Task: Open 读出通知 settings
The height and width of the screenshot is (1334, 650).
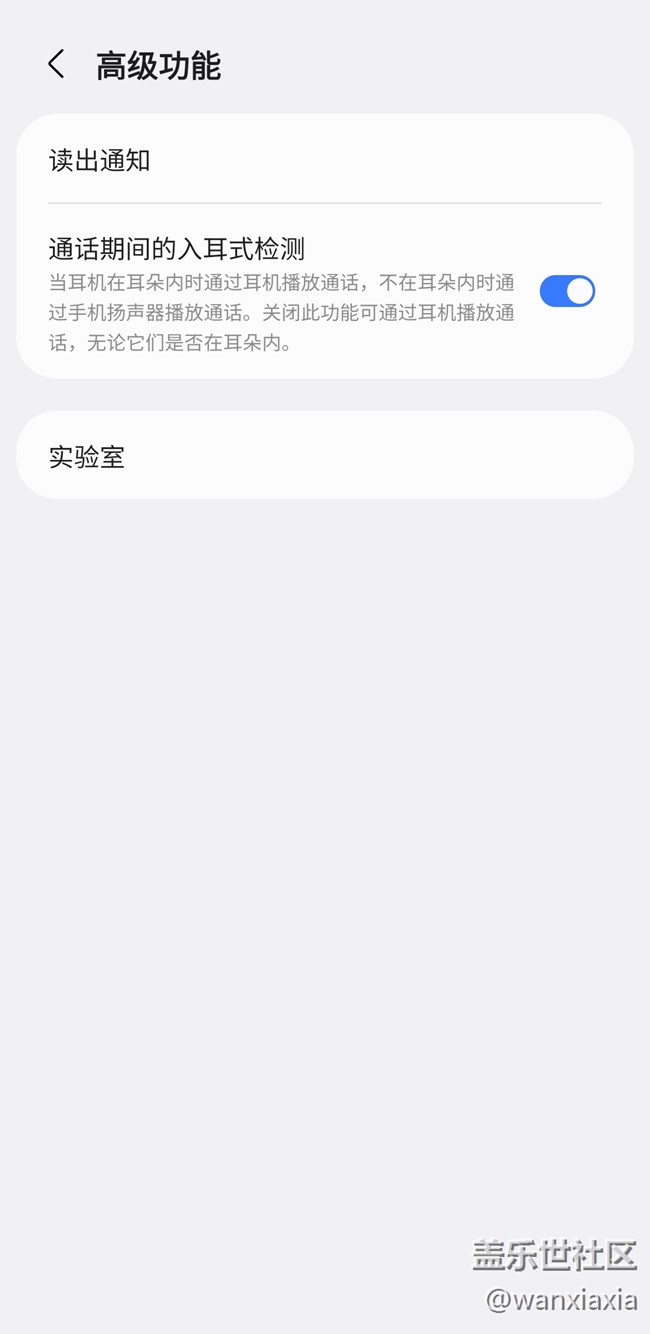Action: coord(324,161)
